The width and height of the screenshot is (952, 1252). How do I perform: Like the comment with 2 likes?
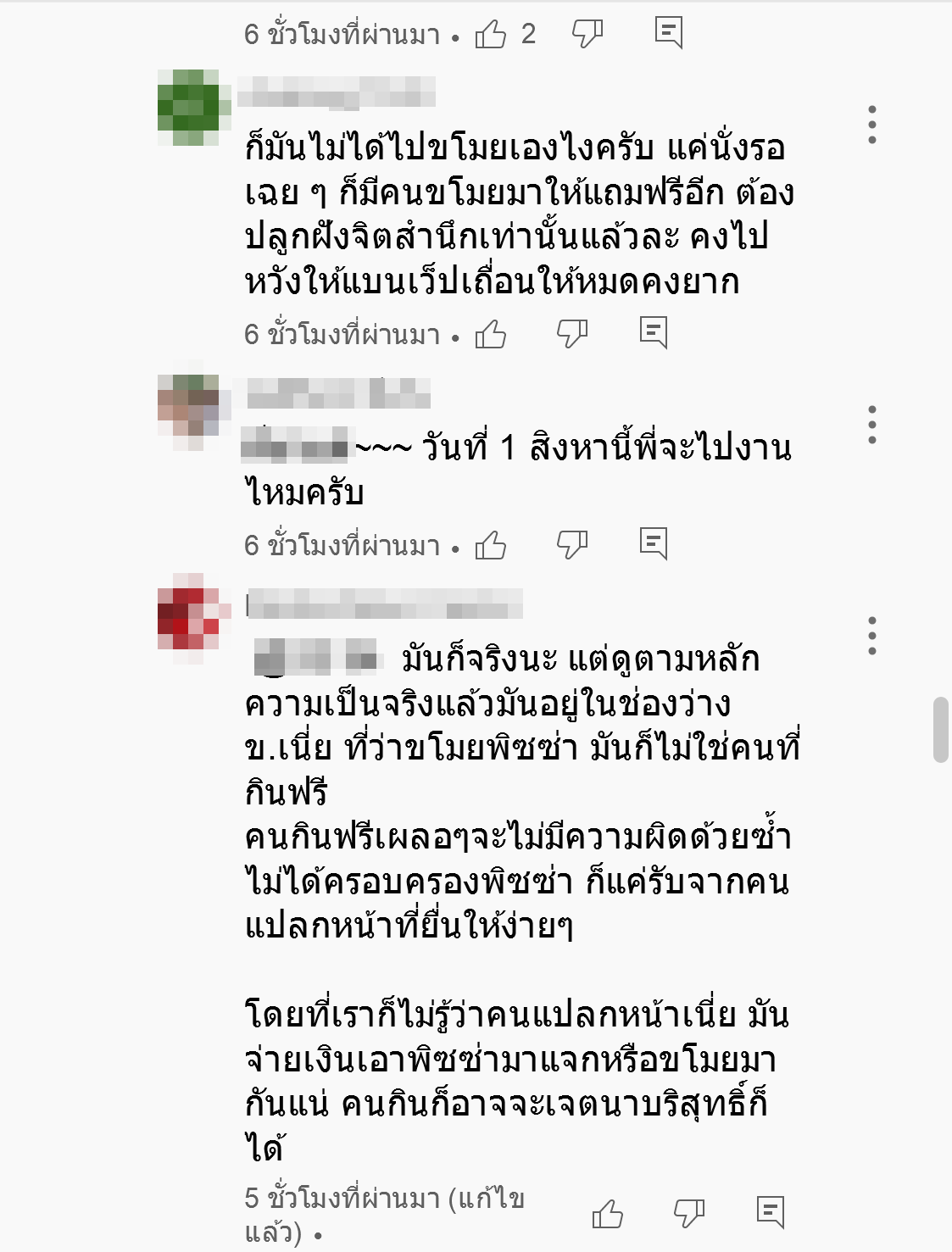pos(491,35)
